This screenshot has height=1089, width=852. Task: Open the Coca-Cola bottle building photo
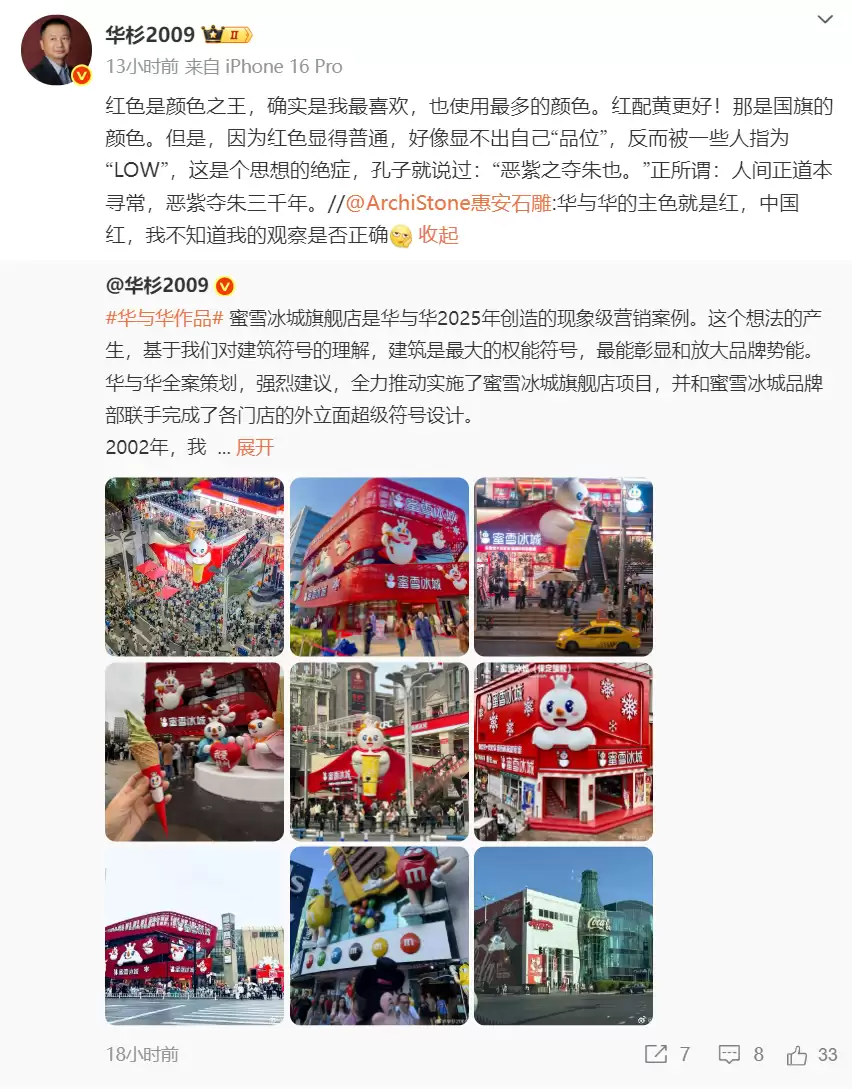click(564, 936)
